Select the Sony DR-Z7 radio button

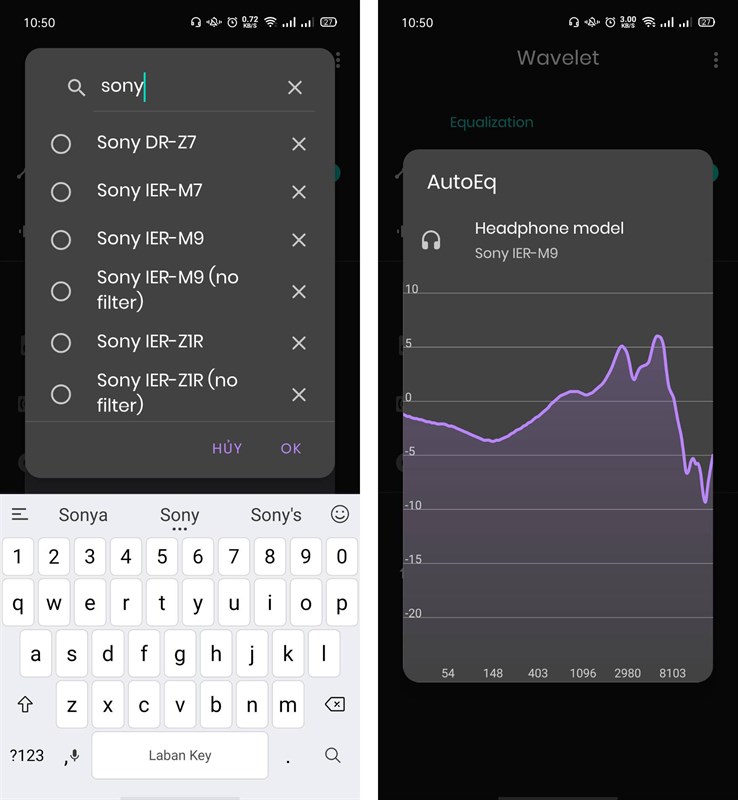pos(61,144)
